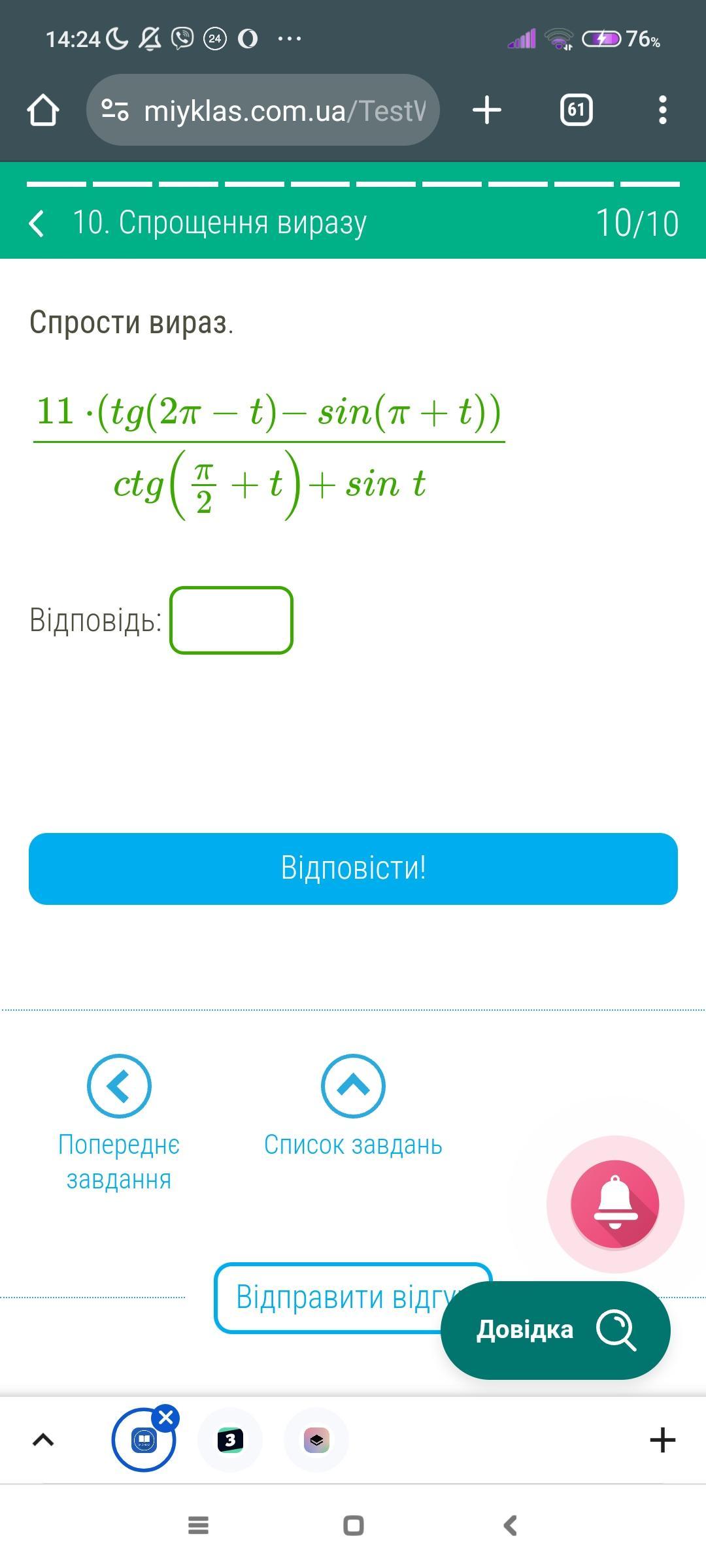Go back from Спрощення виразу header

click(x=37, y=223)
